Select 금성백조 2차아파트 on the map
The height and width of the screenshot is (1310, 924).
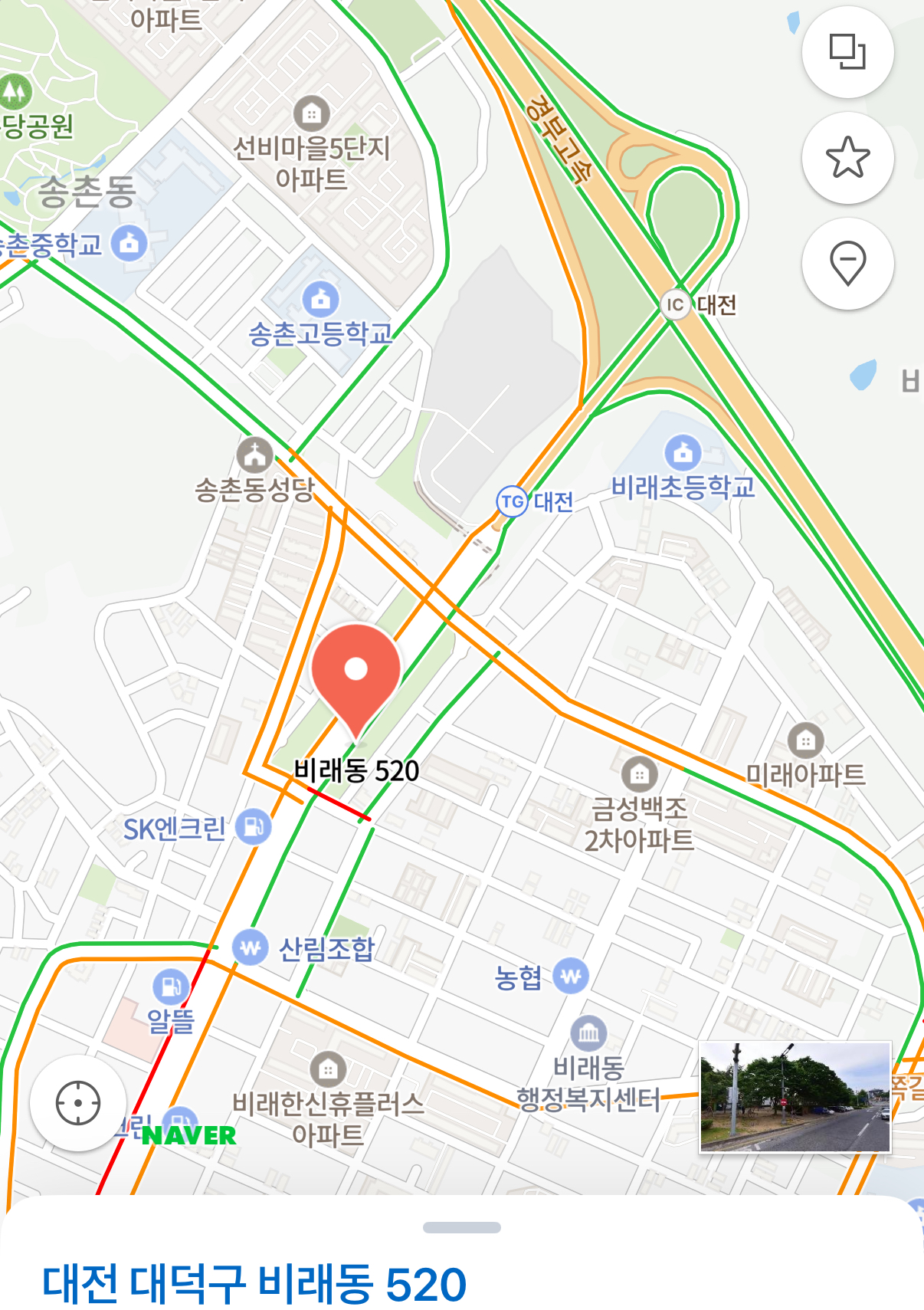pos(639,775)
